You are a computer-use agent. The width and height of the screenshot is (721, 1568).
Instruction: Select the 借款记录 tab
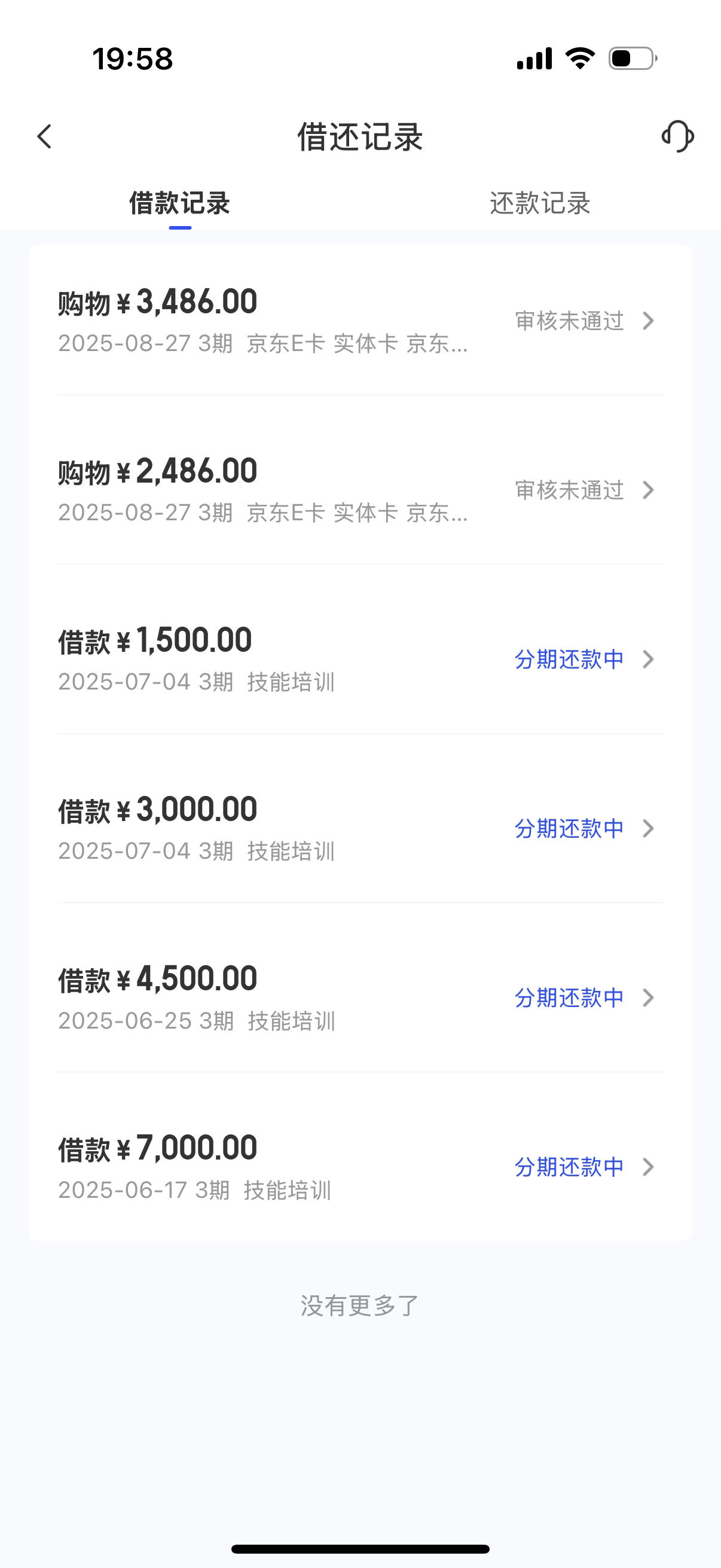pyautogui.click(x=179, y=203)
